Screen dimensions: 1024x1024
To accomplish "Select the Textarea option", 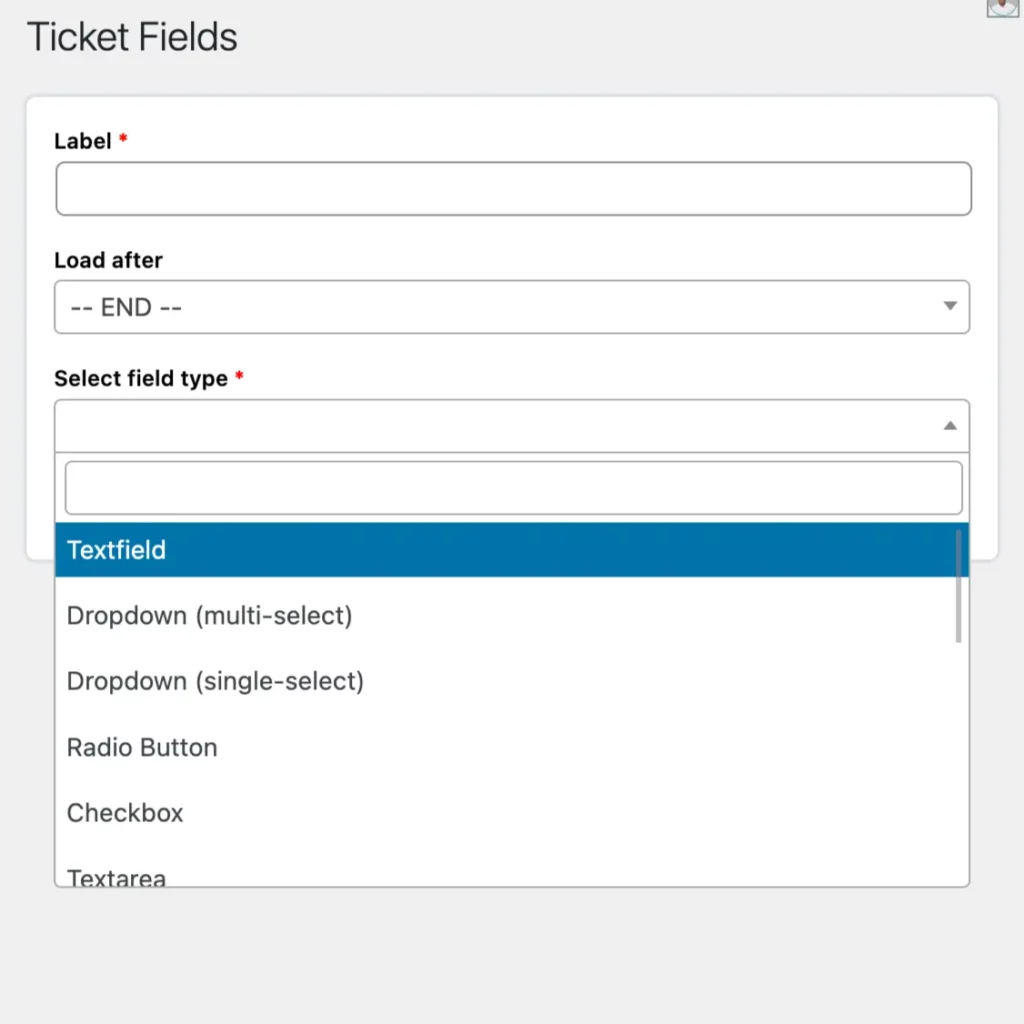I will 505,877.
